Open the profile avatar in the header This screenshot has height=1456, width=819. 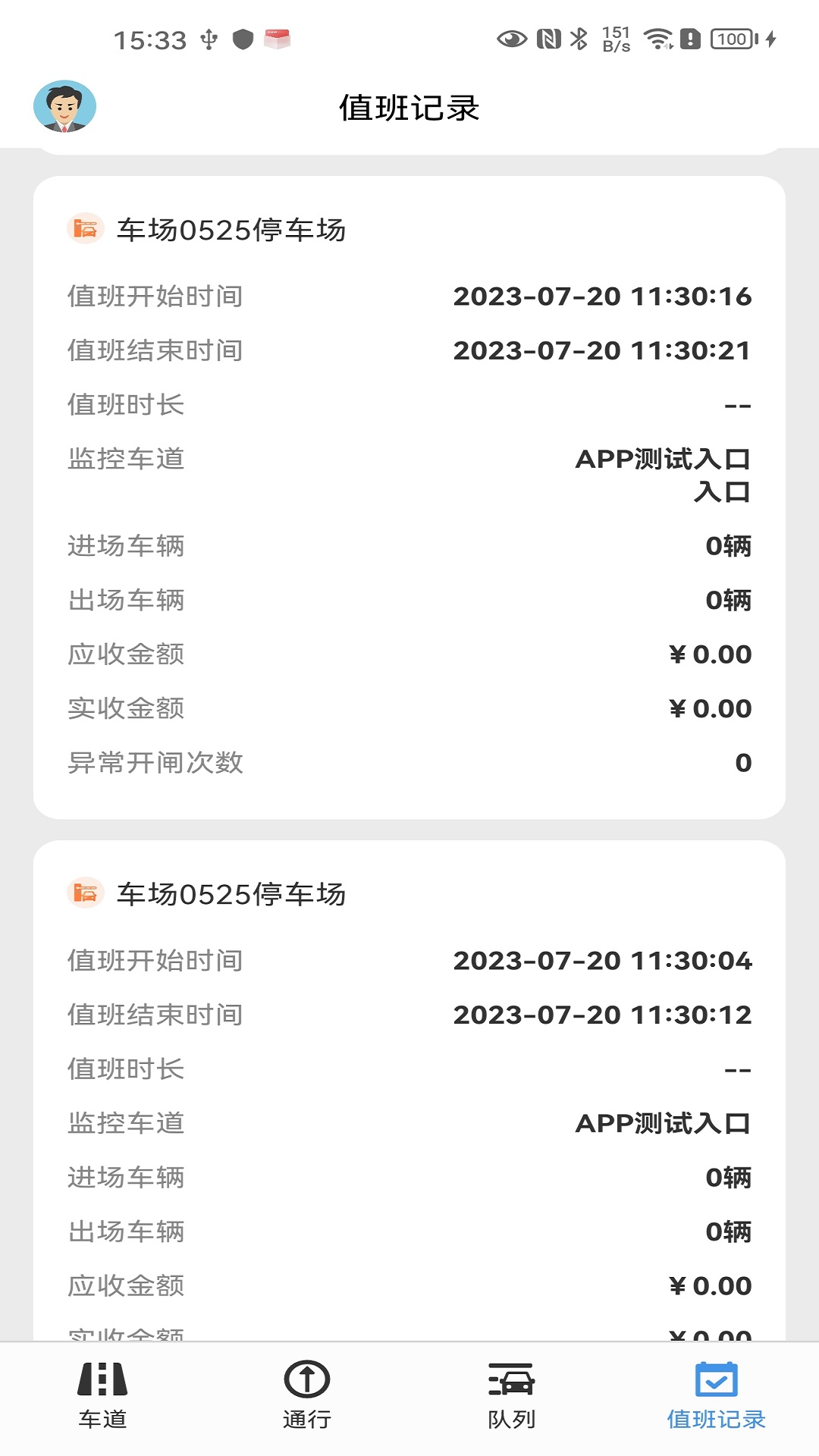[64, 107]
